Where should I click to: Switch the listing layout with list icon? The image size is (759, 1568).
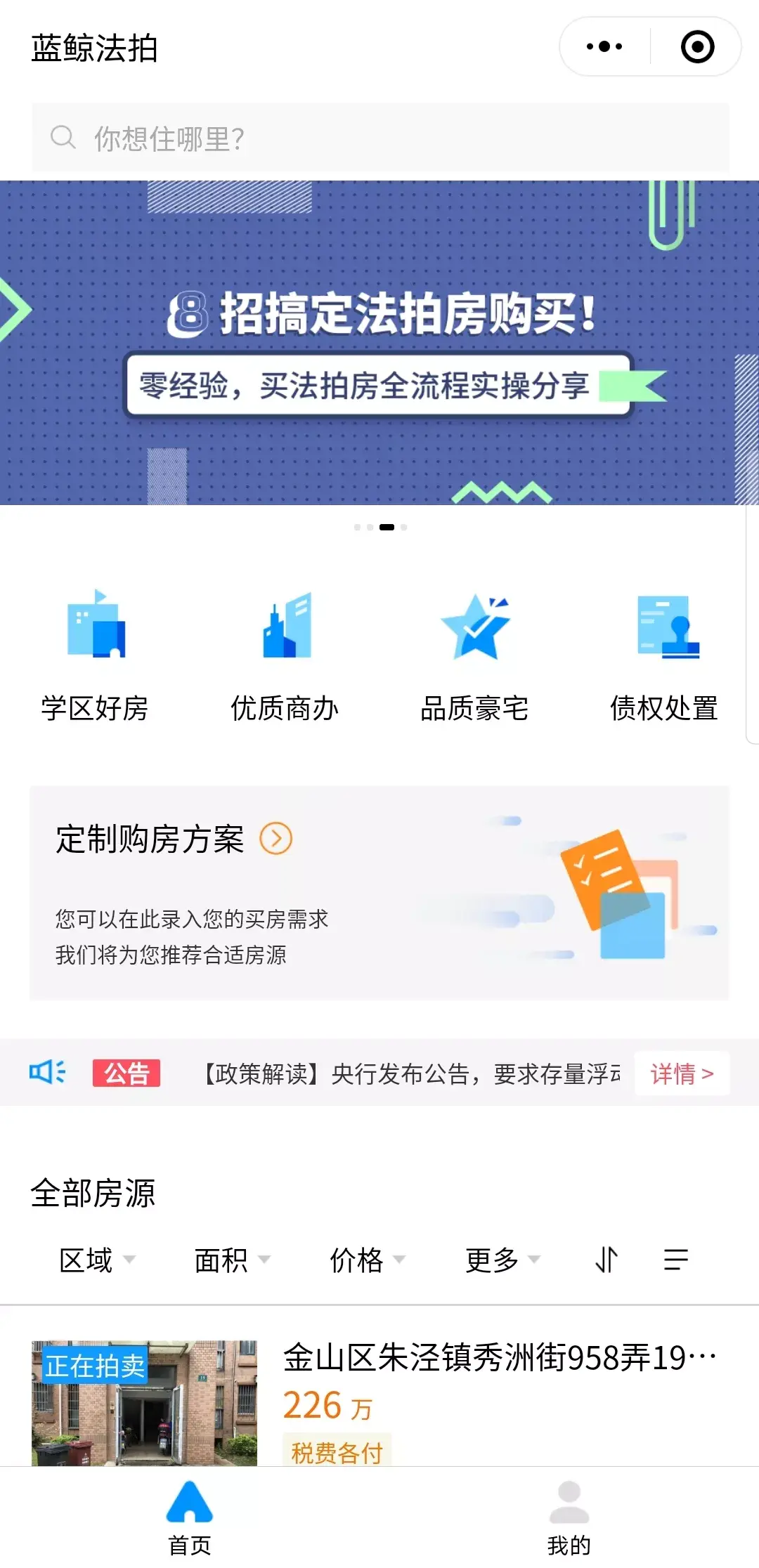pos(675,1260)
